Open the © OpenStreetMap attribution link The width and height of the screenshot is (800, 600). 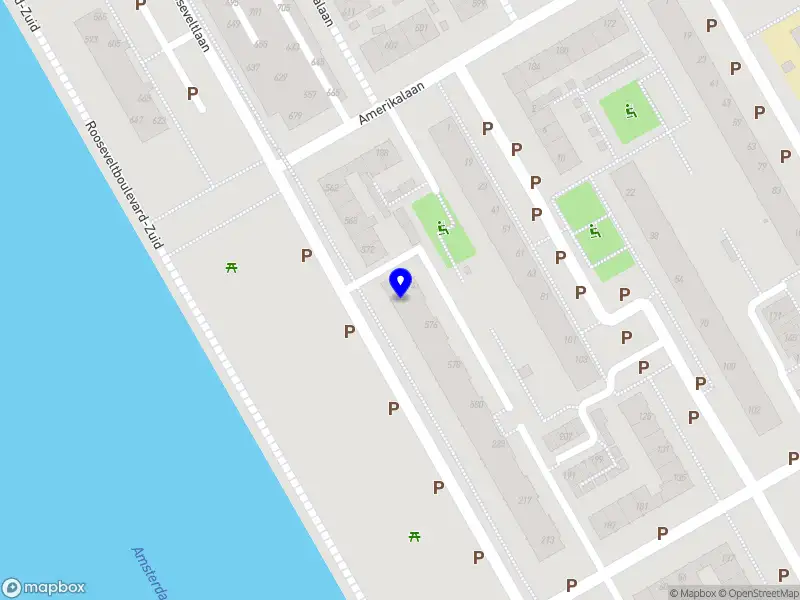(761, 593)
